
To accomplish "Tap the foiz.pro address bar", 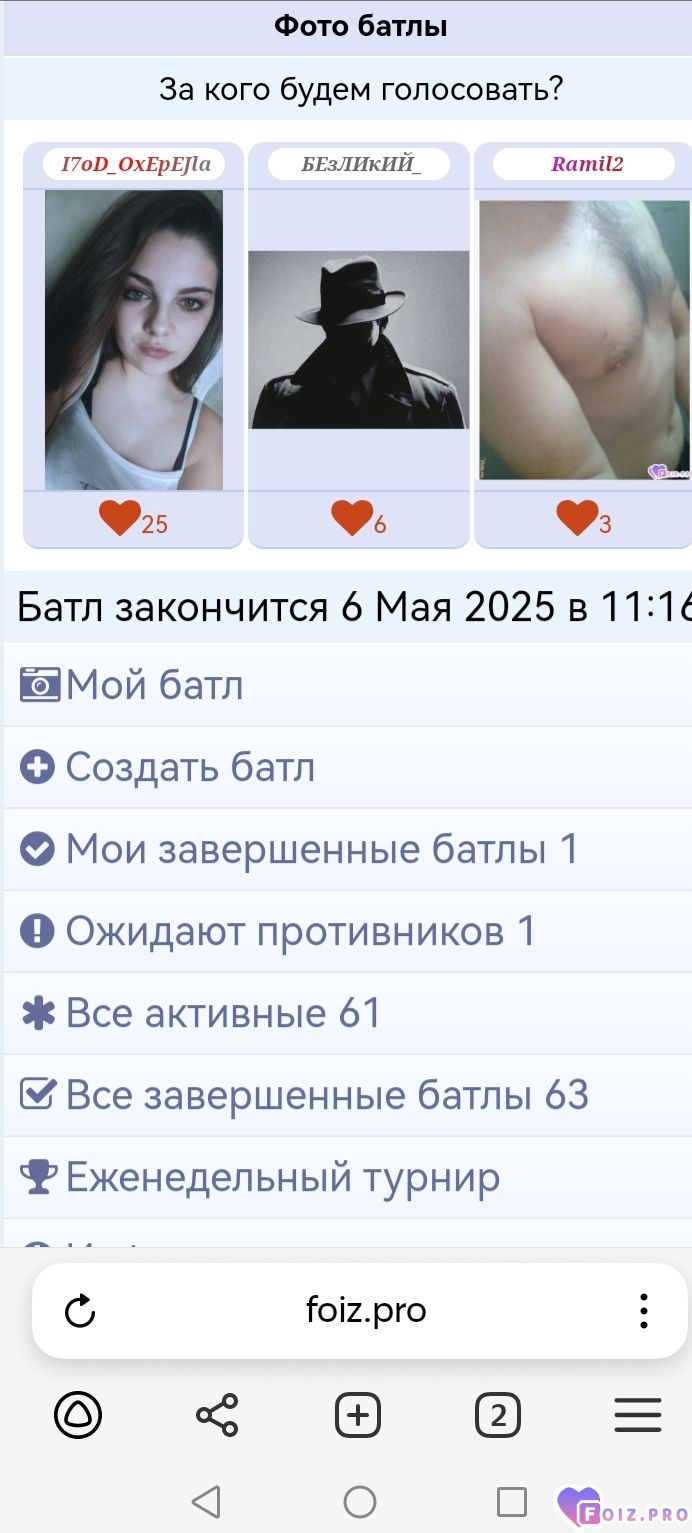I will [366, 1310].
